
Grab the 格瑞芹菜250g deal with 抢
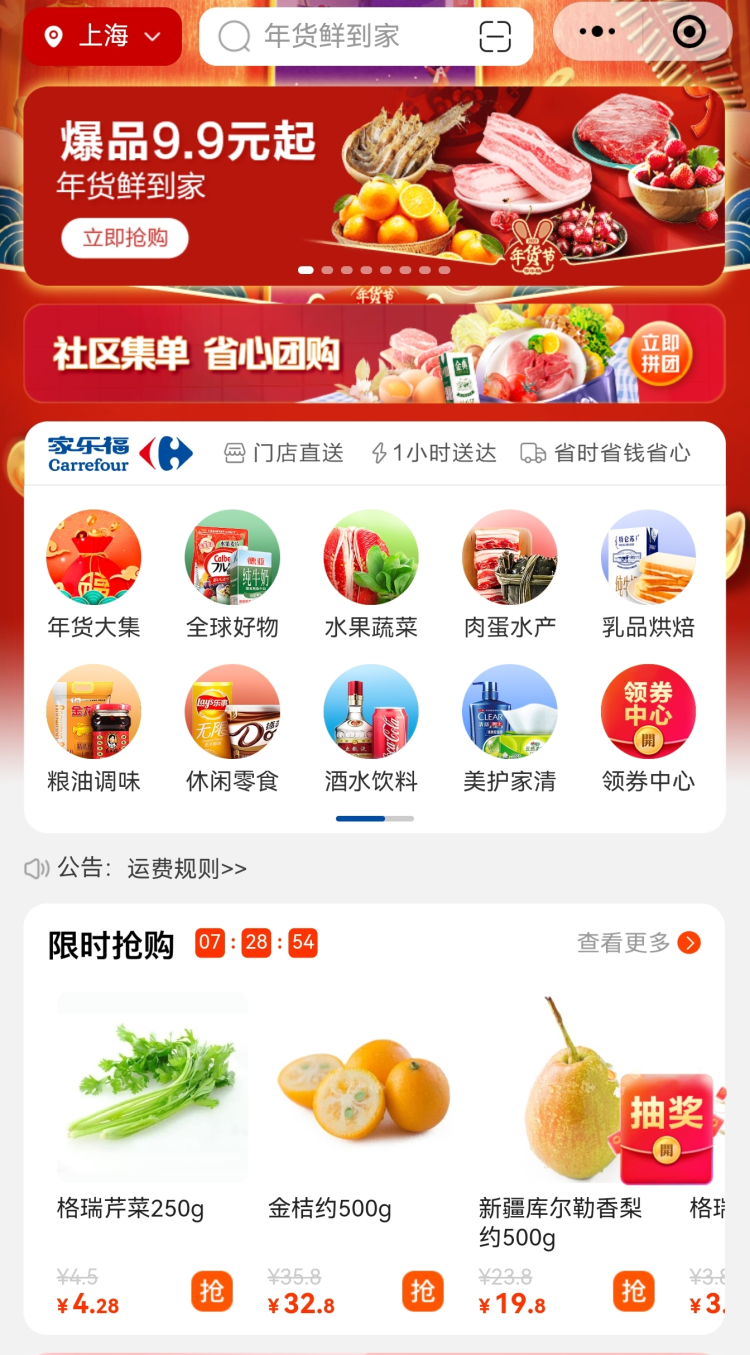(x=212, y=1291)
